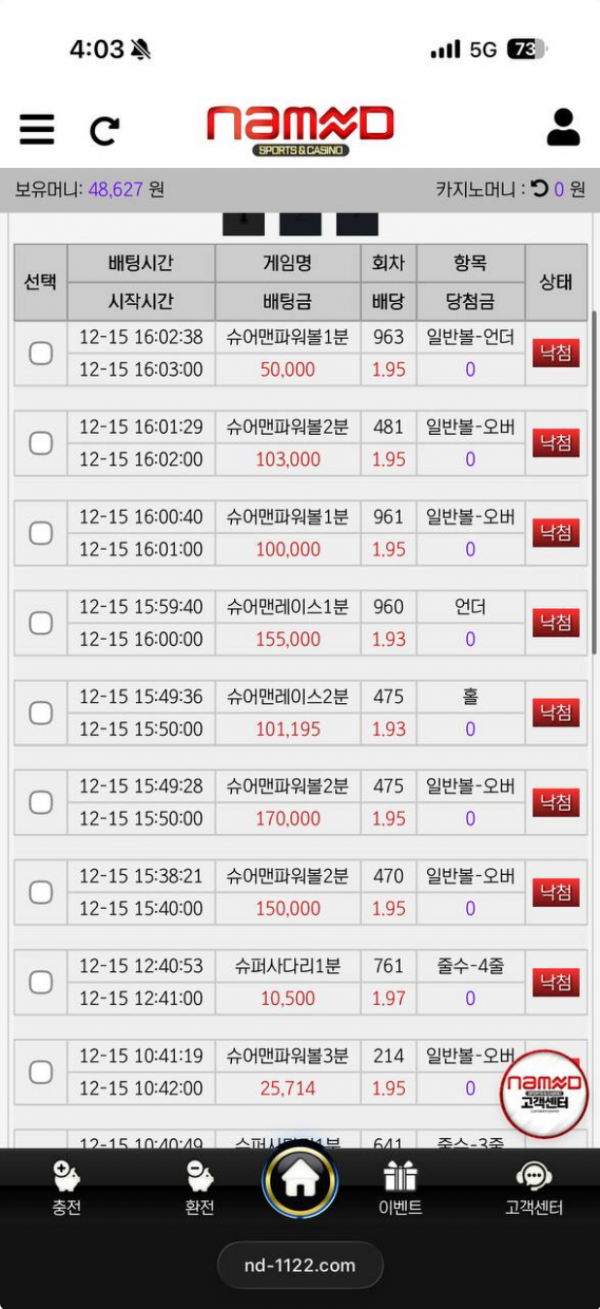Tap the floating 고객센터 support badge
The height and width of the screenshot is (1309, 600).
pyautogui.click(x=544, y=1094)
